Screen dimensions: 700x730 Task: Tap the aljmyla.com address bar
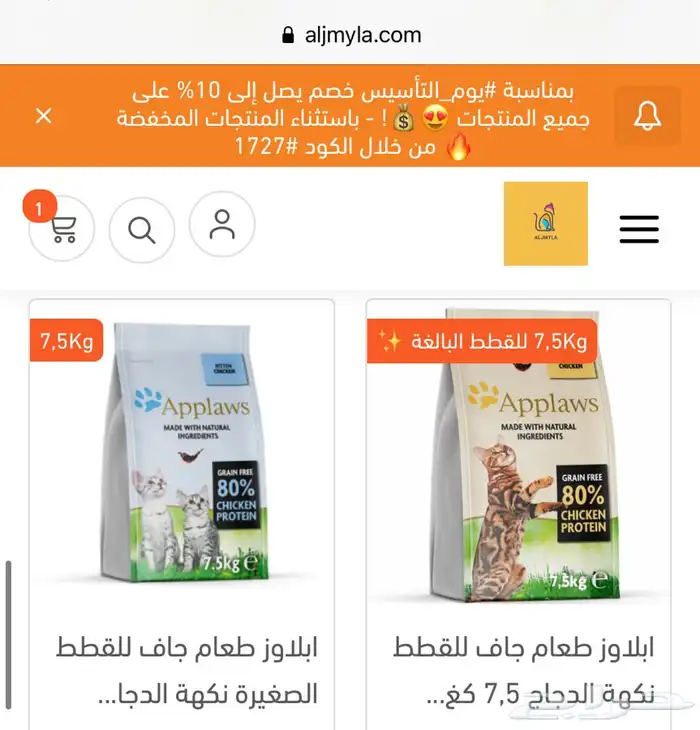(x=352, y=35)
